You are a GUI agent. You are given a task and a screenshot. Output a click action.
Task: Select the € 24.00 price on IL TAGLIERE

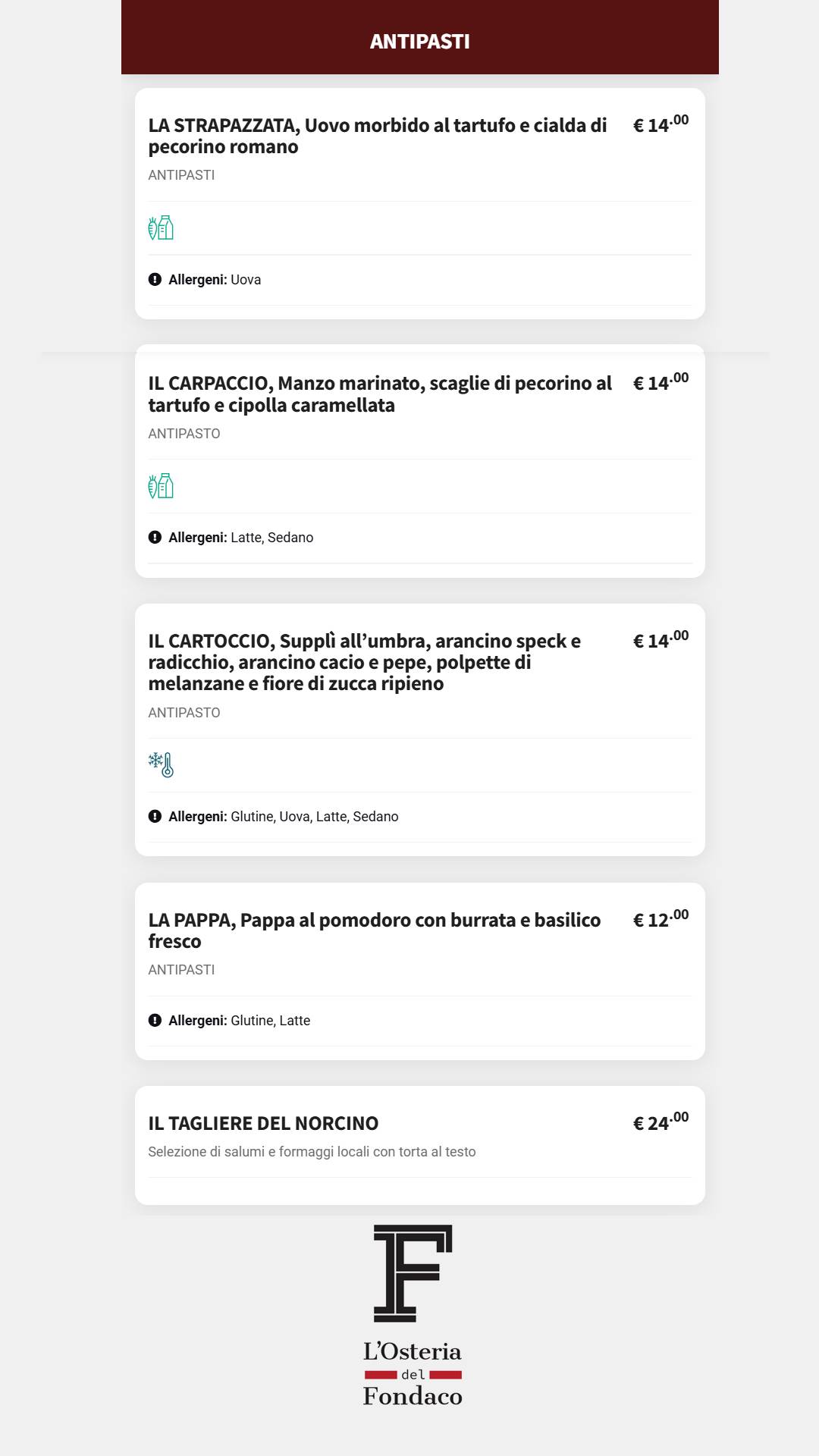click(661, 1123)
